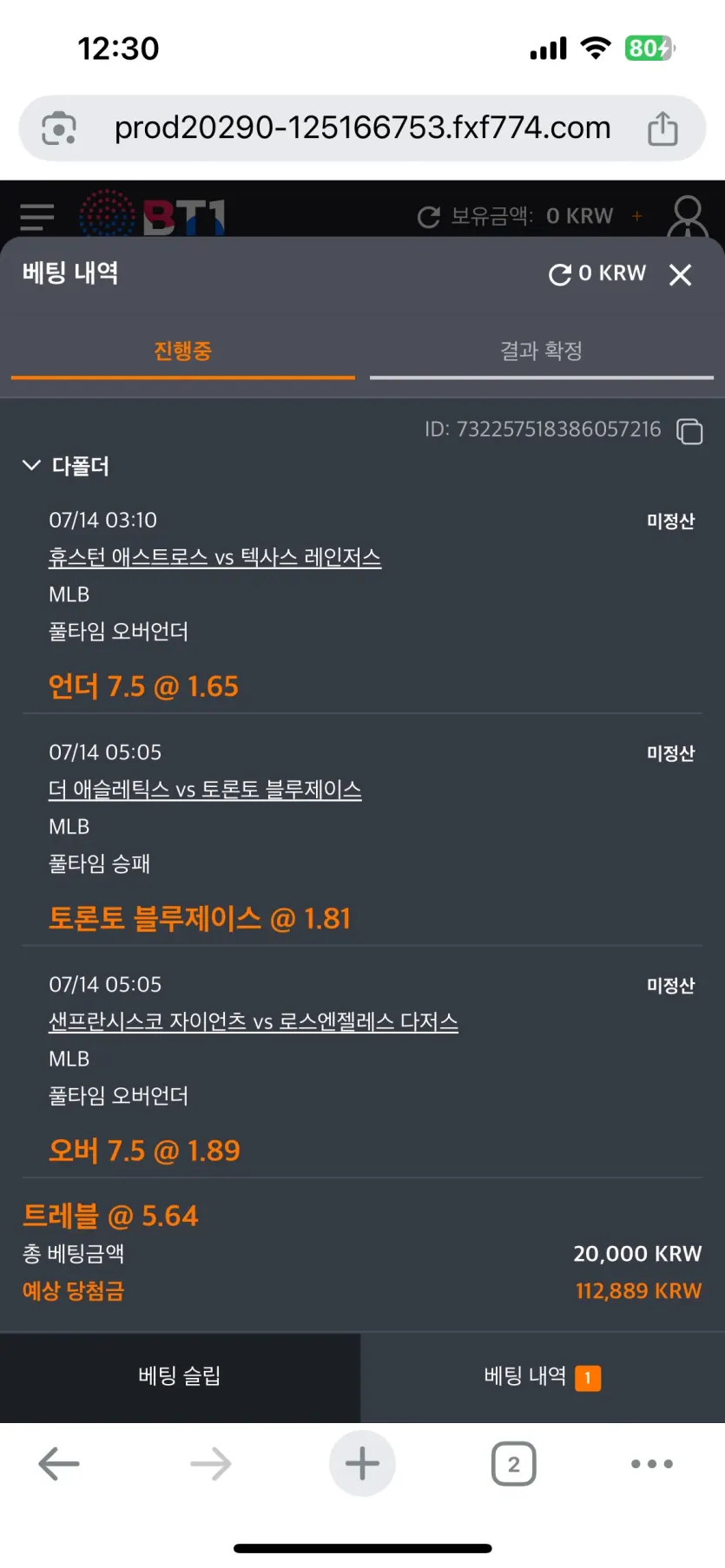Select the 진행중 tab
This screenshot has height=1568, width=725.
[182, 351]
